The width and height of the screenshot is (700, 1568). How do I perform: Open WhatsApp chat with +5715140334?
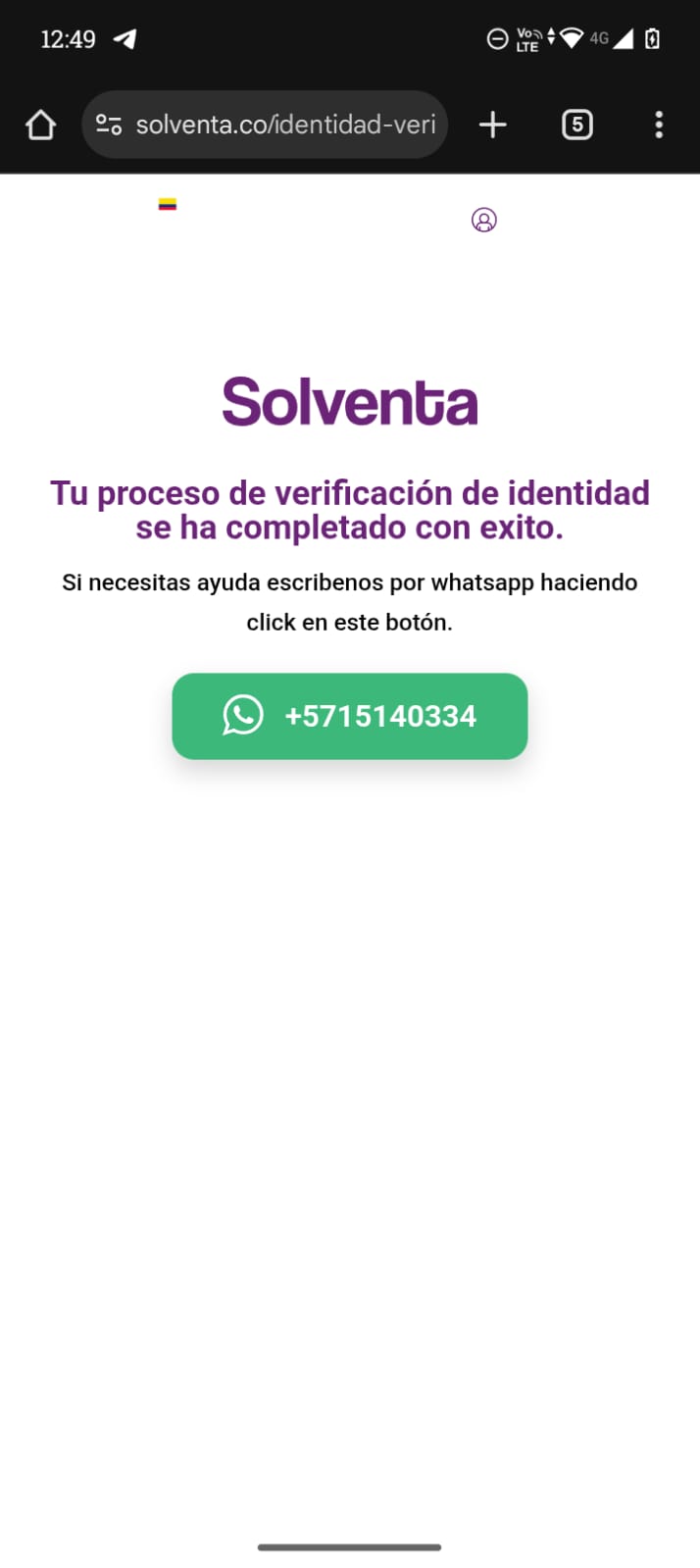pyautogui.click(x=349, y=716)
